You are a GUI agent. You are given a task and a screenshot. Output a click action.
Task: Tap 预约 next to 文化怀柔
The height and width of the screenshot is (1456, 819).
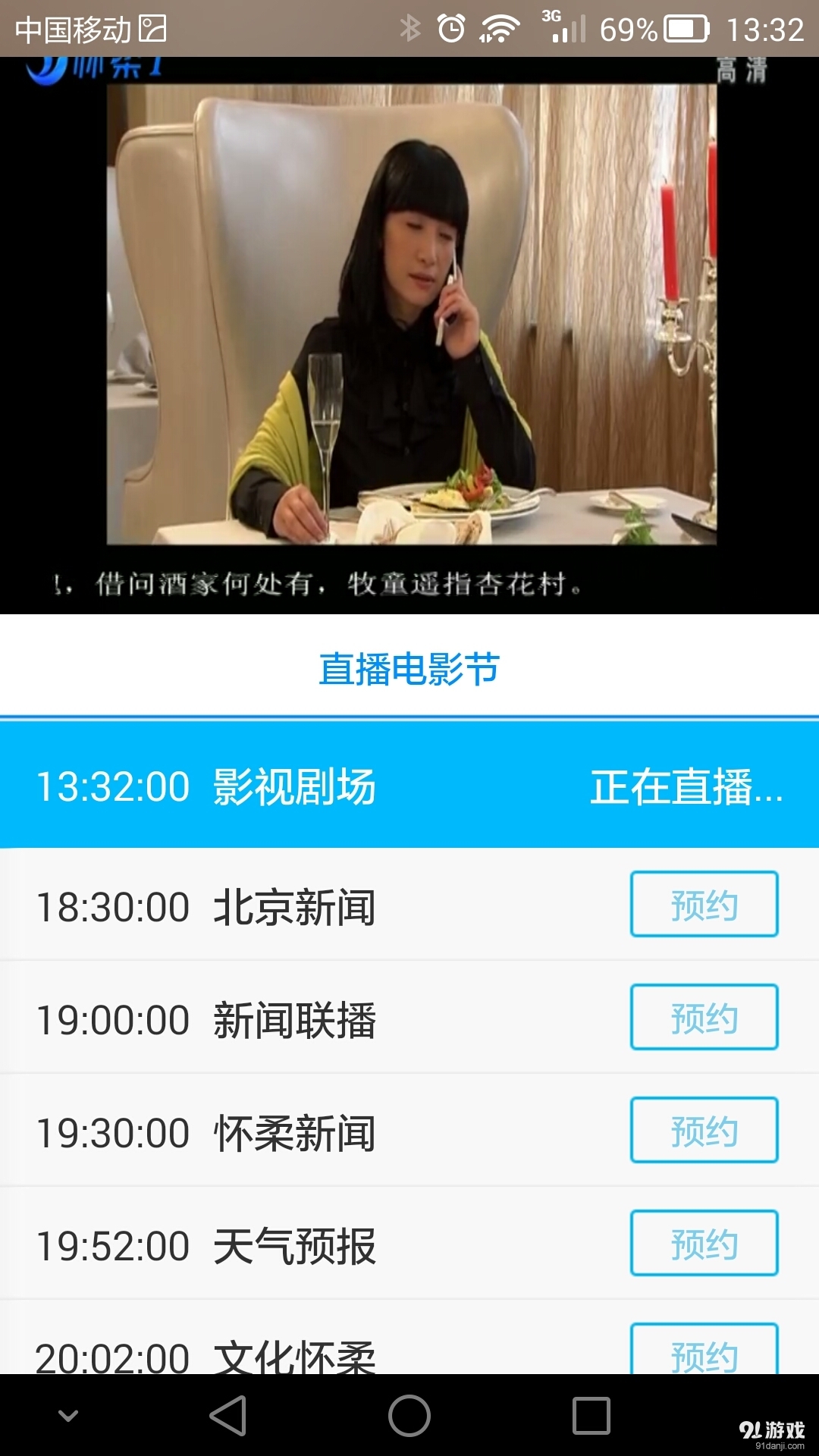point(704,1350)
